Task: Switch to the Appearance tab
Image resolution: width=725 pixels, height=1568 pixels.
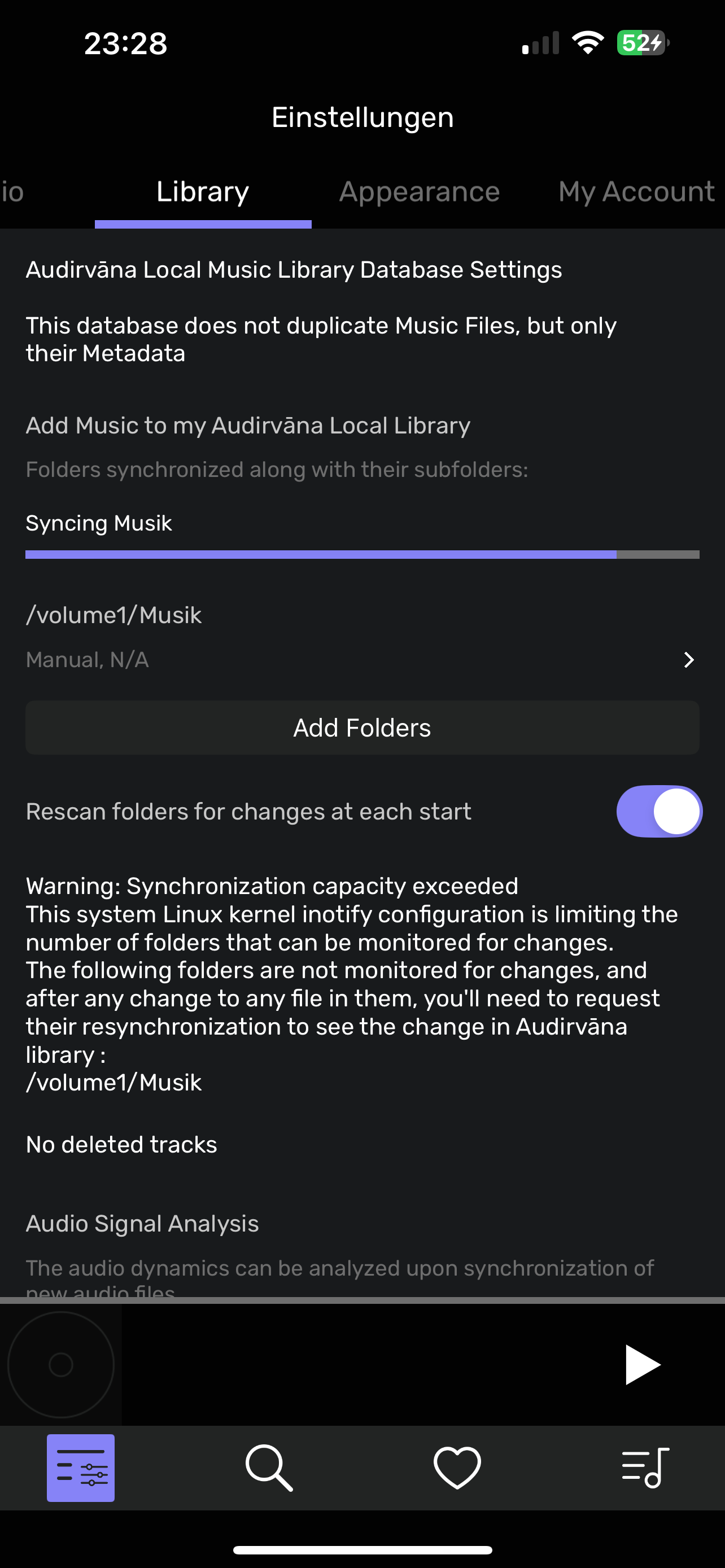Action: (420, 192)
